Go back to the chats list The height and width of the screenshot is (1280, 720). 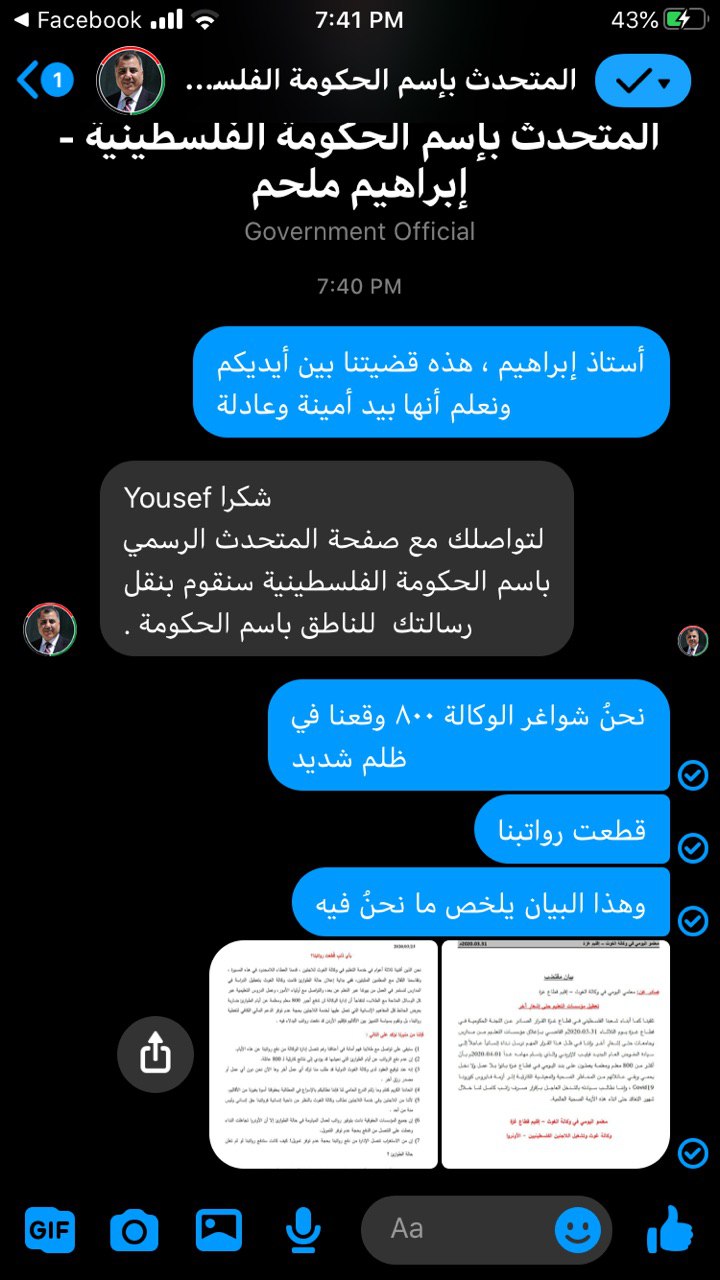pyautogui.click(x=42, y=81)
